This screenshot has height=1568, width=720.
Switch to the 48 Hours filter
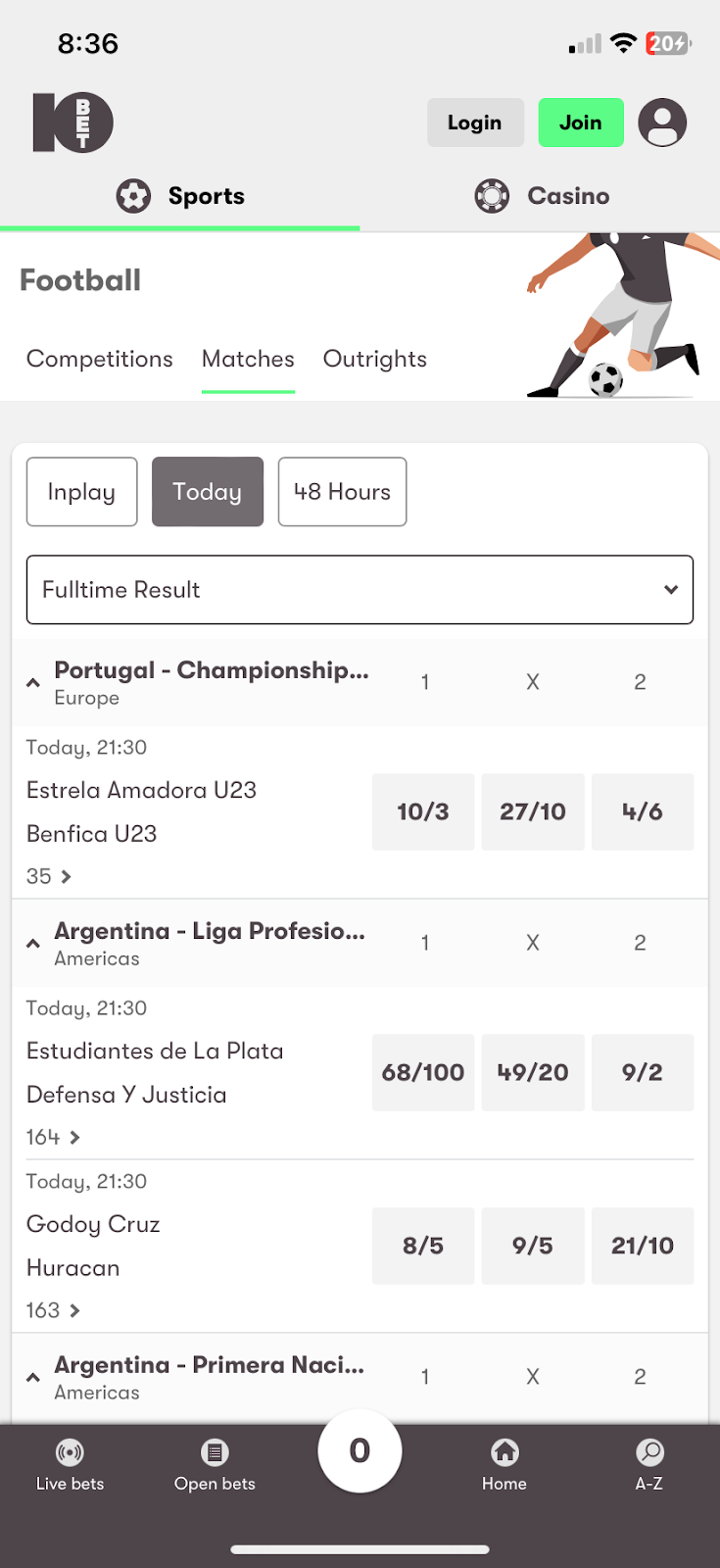tap(342, 491)
